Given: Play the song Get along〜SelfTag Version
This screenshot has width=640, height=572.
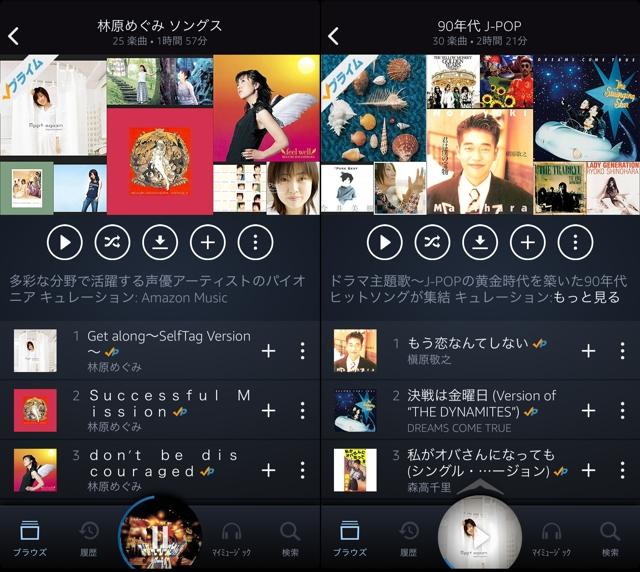Looking at the screenshot, I should pos(168,344).
